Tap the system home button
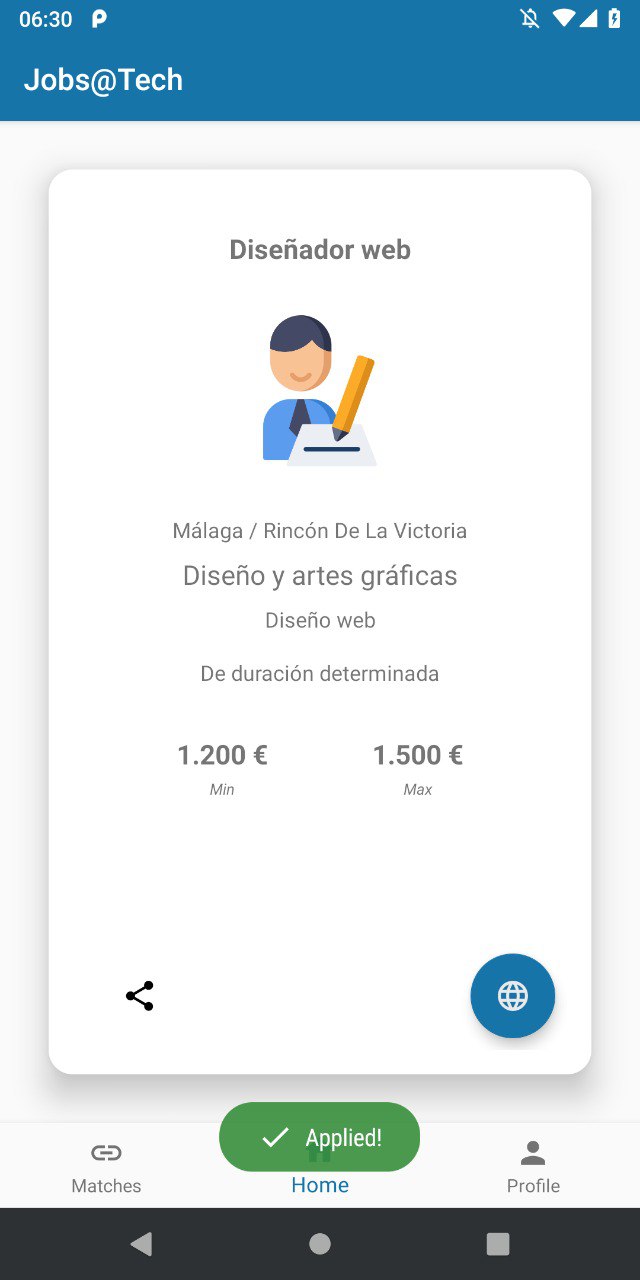The height and width of the screenshot is (1280, 640). pos(320,1243)
